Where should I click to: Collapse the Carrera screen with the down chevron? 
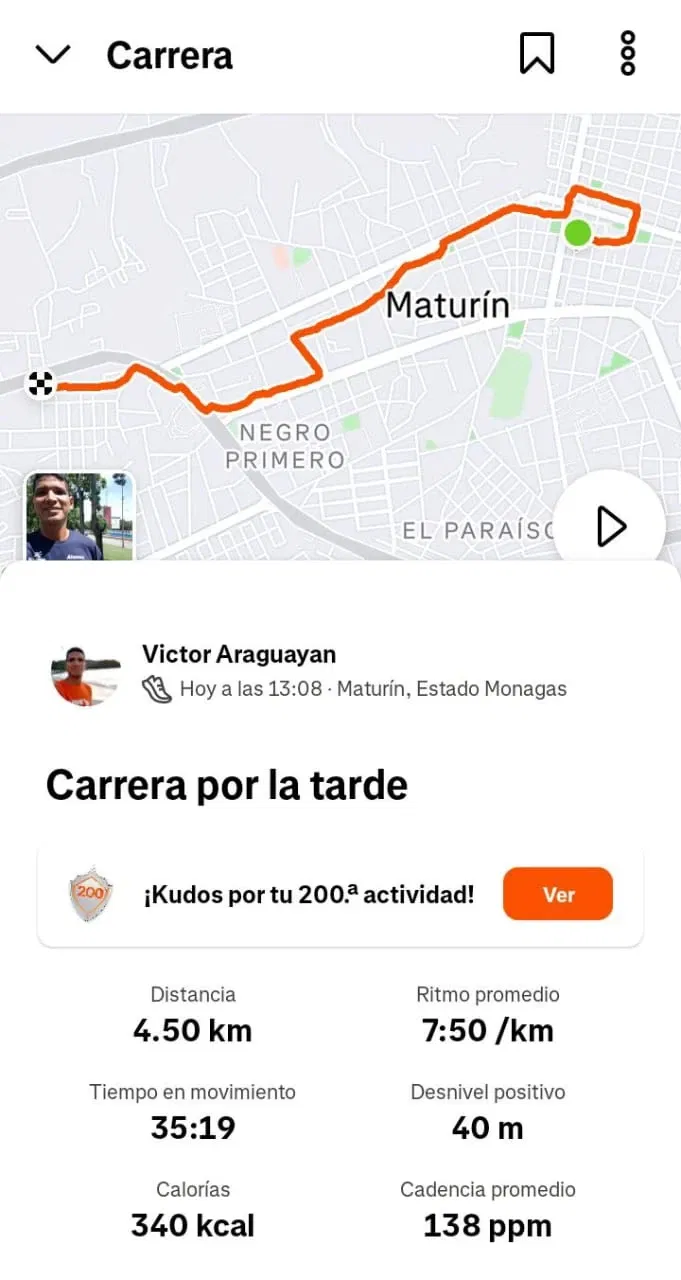[52, 54]
